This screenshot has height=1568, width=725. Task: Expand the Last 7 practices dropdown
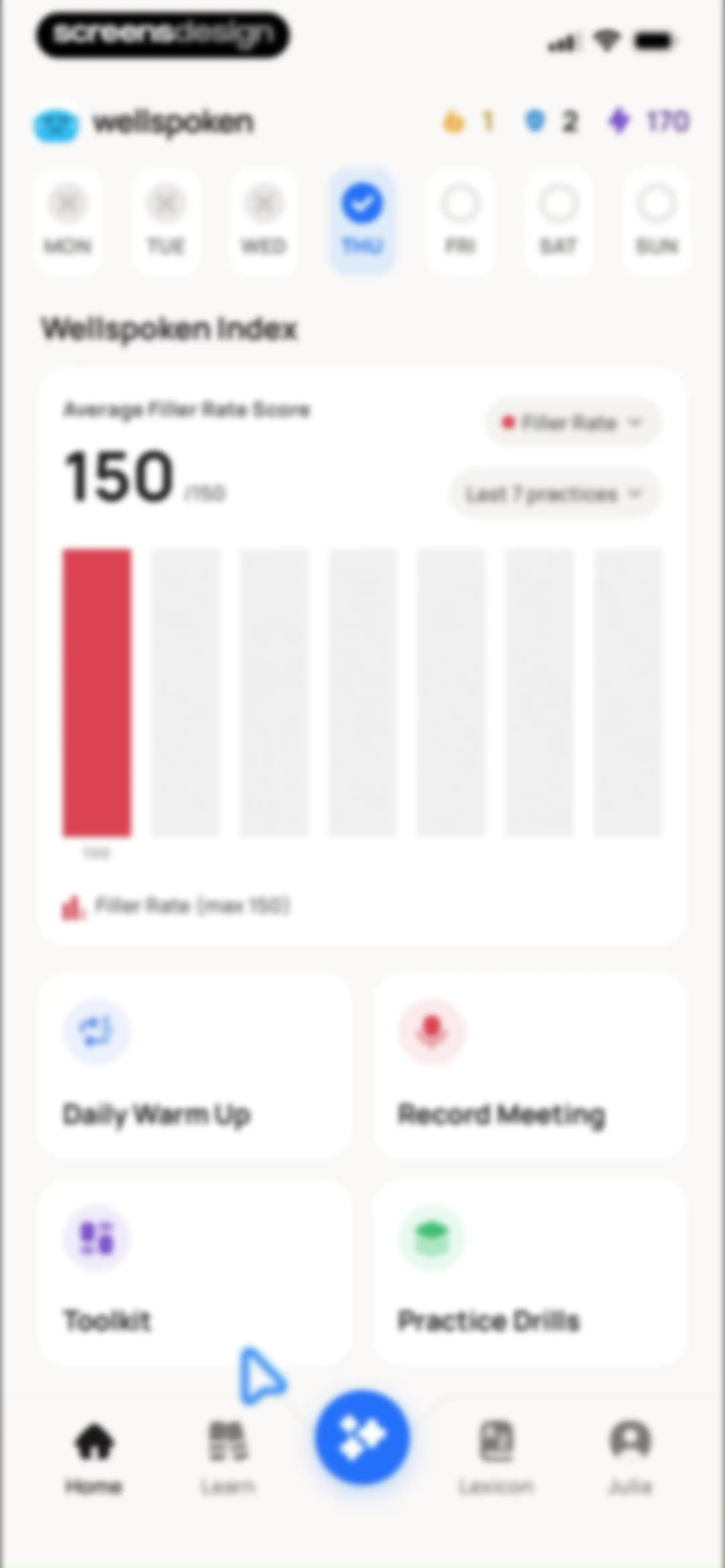(x=554, y=494)
